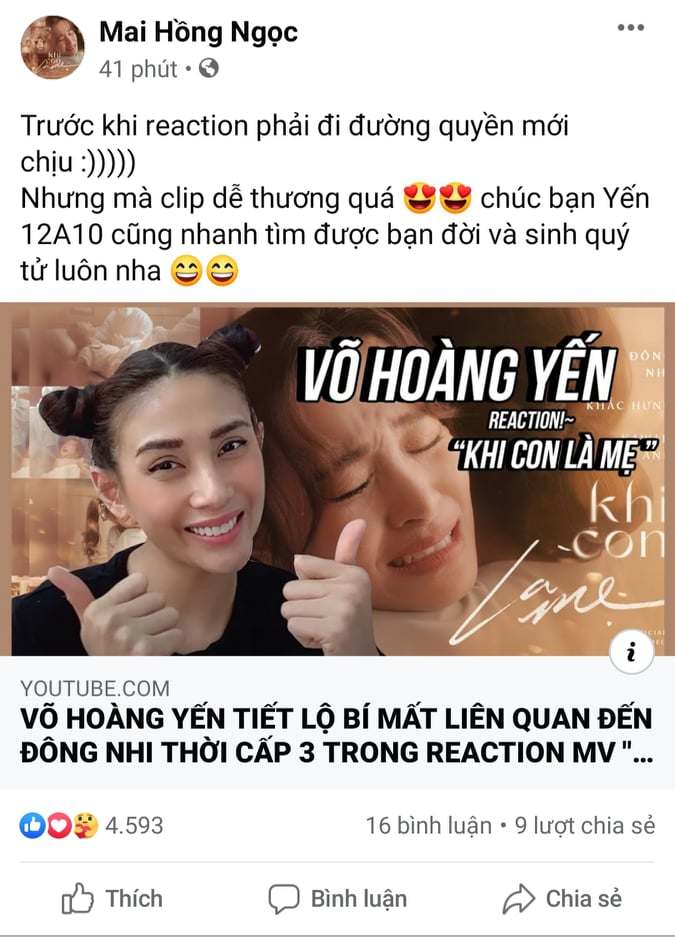Open the Võ Hoàng Yến reaction video thumbnail
Viewport: 675px width, 937px height.
pos(337,480)
